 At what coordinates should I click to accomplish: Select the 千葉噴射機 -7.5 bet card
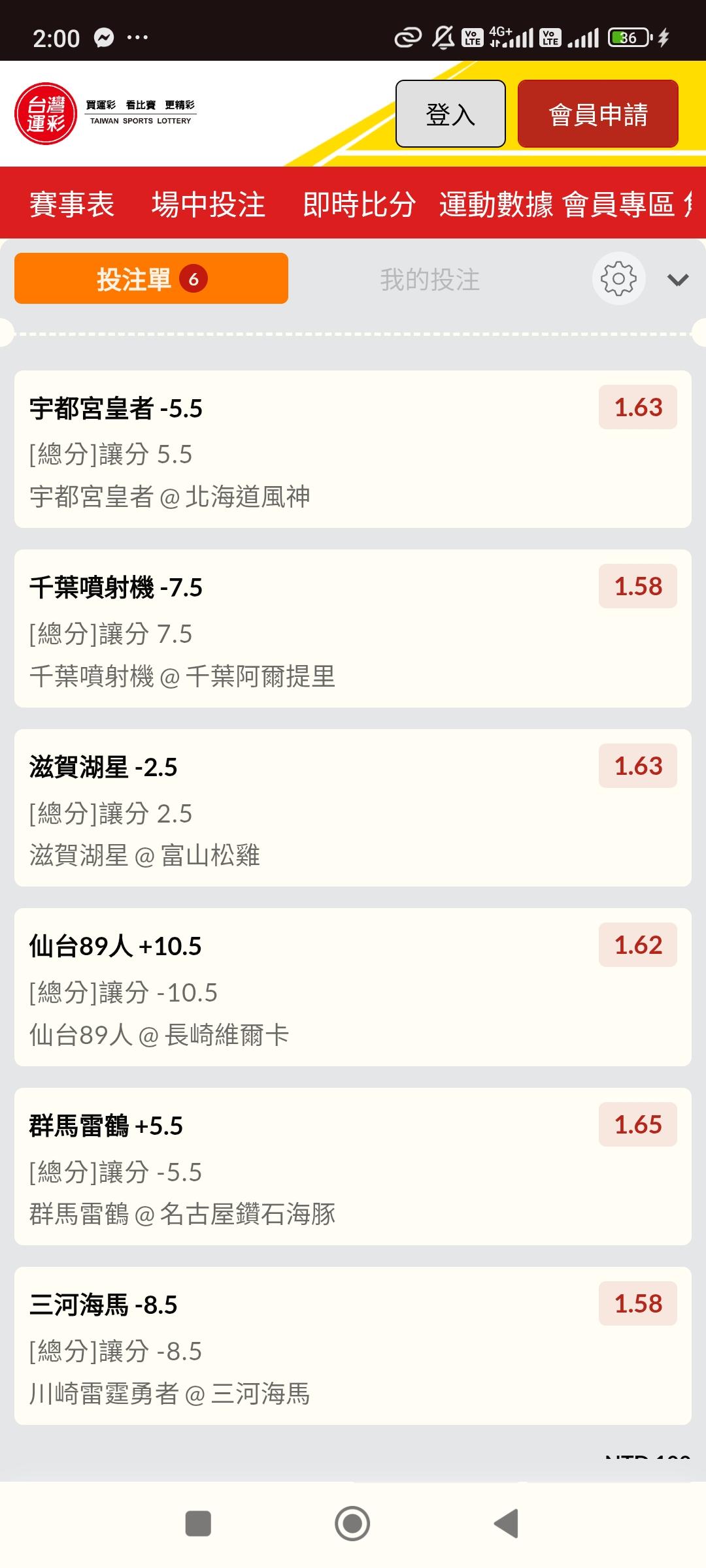tap(352, 629)
